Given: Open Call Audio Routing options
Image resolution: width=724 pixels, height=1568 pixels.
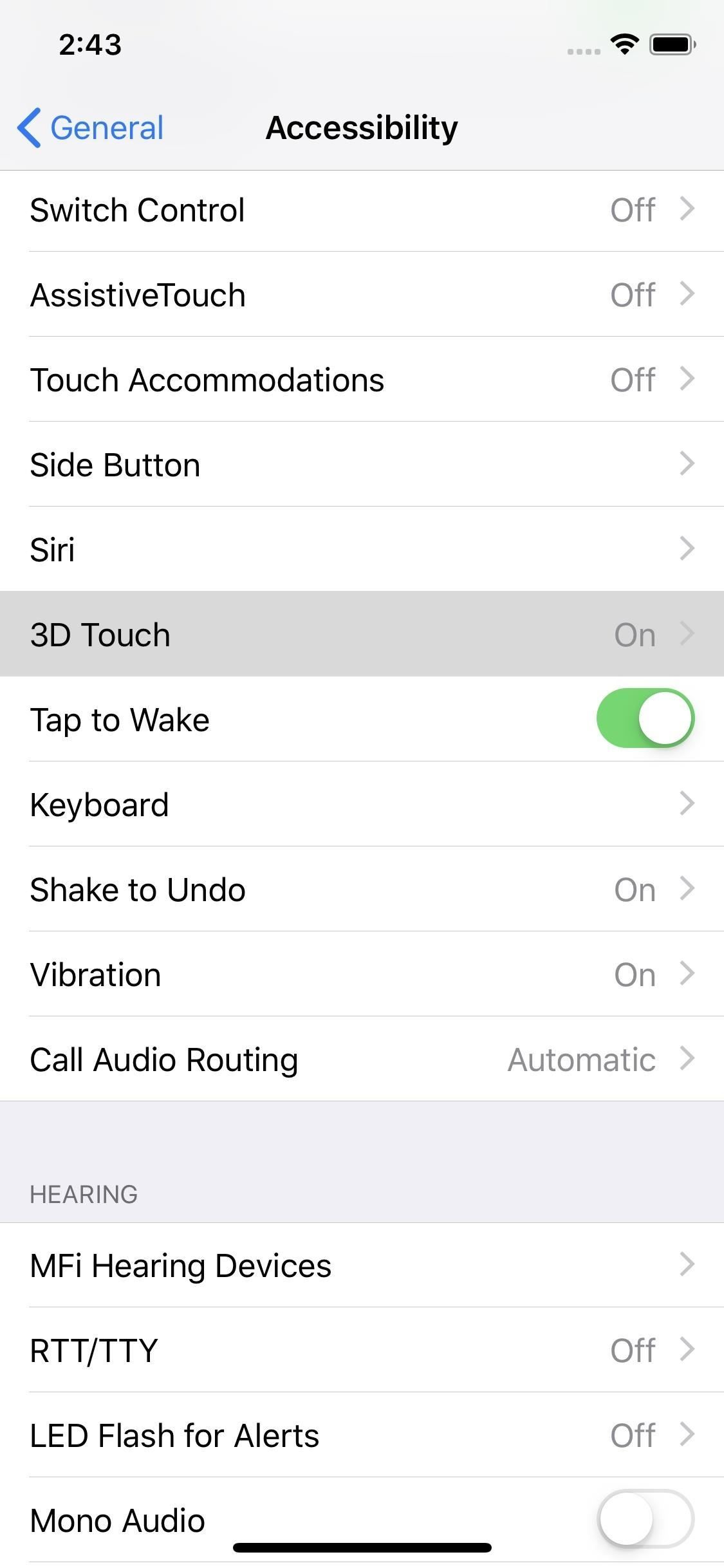Looking at the screenshot, I should tap(362, 1059).
